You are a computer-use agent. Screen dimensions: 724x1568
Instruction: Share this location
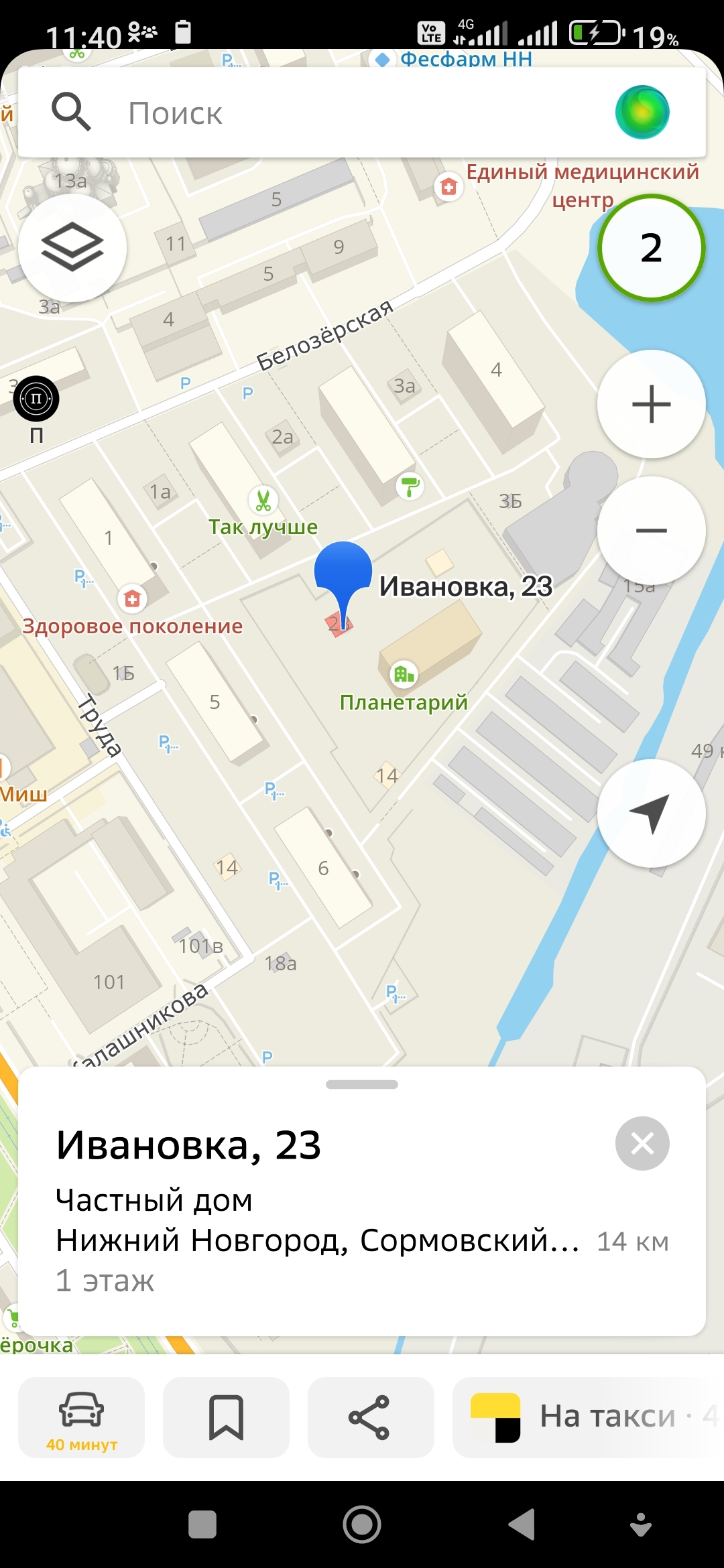(x=370, y=1417)
